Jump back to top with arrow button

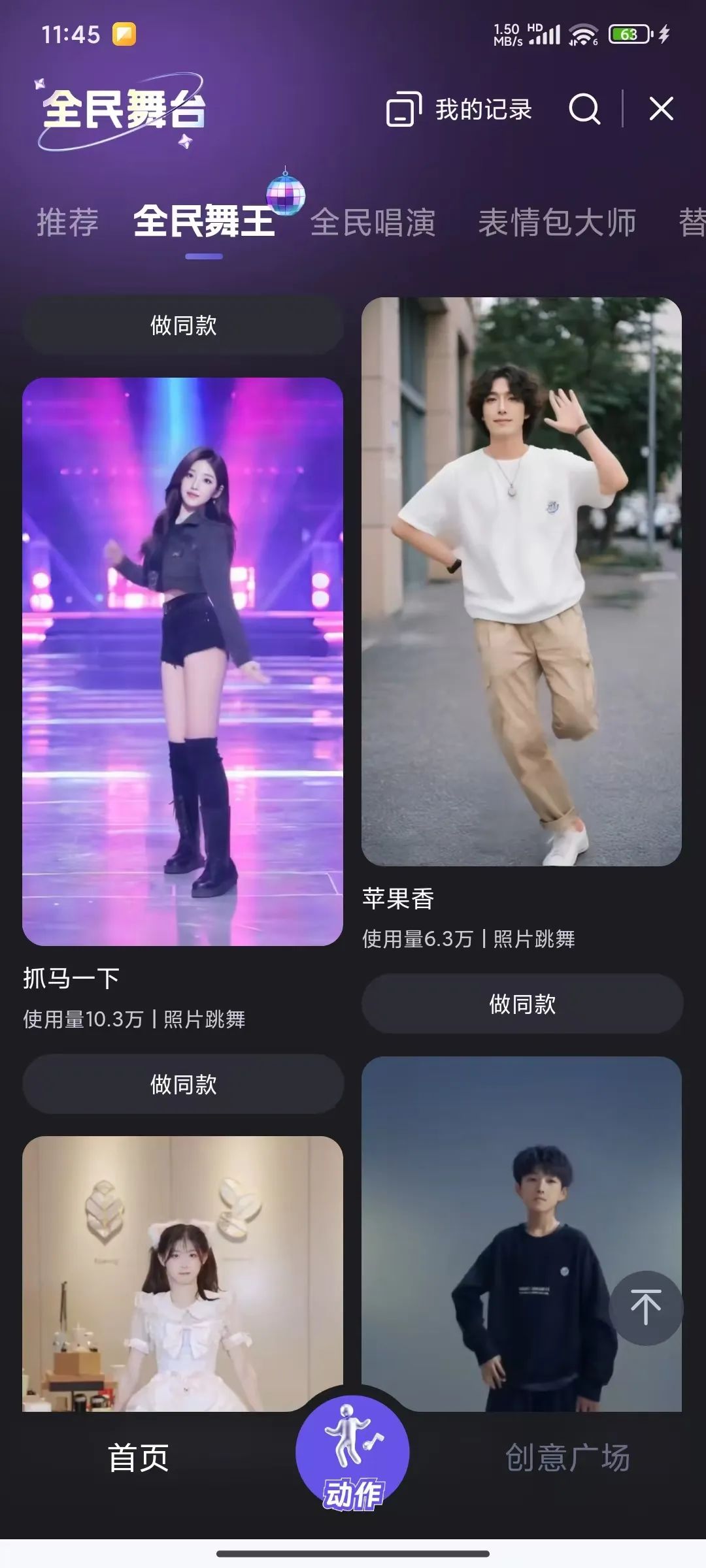point(646,1308)
